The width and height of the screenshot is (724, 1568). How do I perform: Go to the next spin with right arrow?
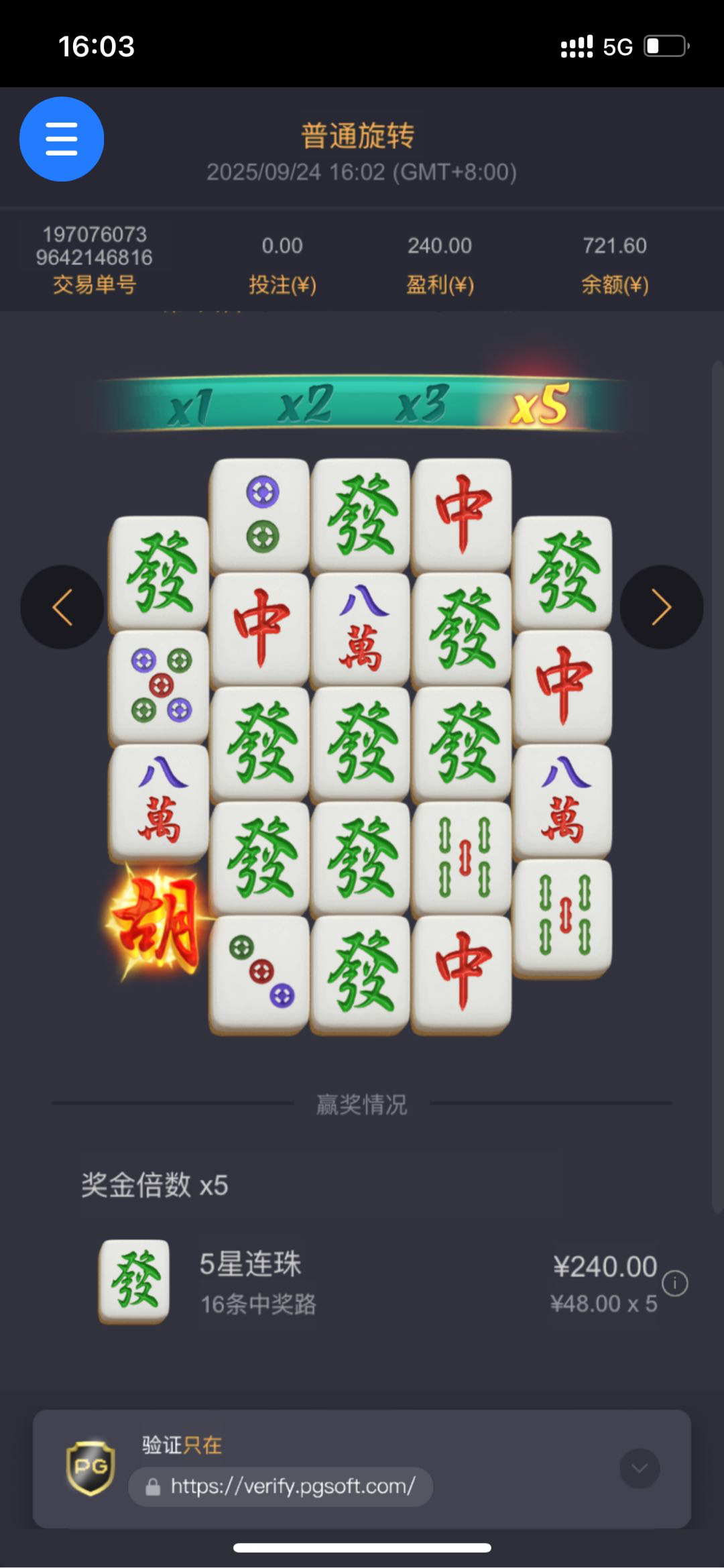click(661, 607)
